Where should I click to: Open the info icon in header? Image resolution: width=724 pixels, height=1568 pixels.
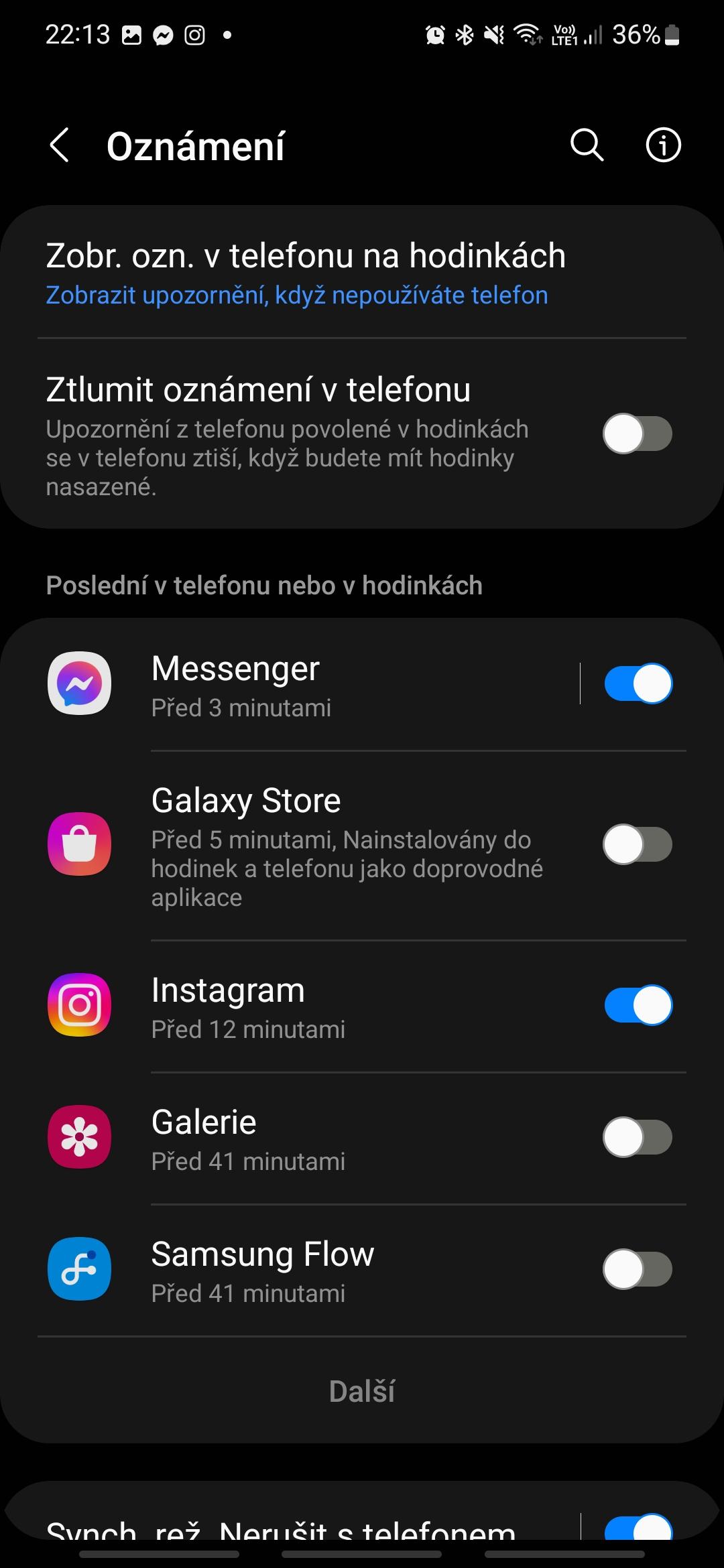pos(663,145)
